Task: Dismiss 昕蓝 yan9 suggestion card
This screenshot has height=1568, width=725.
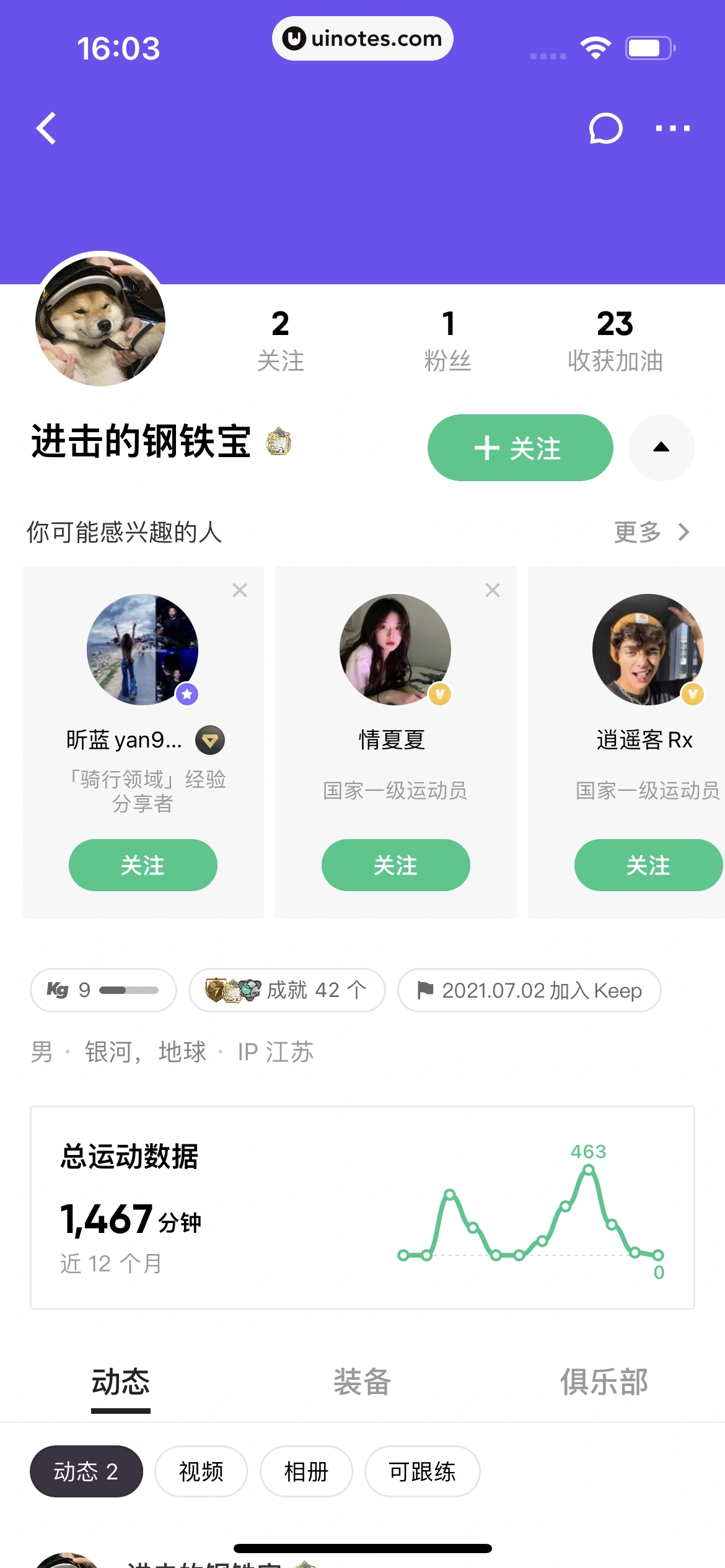Action: [x=240, y=590]
